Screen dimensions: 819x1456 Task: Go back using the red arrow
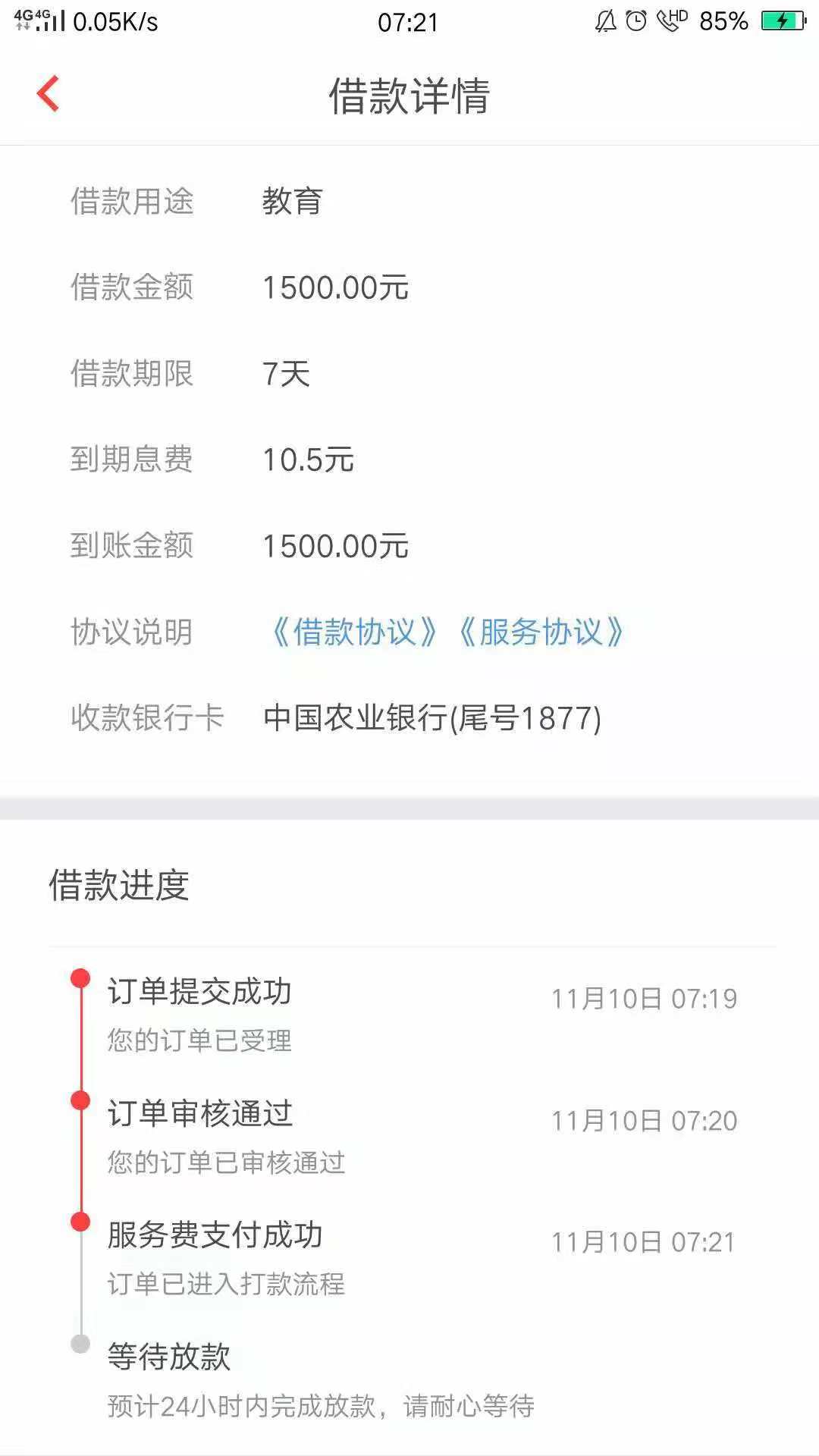click(x=49, y=94)
